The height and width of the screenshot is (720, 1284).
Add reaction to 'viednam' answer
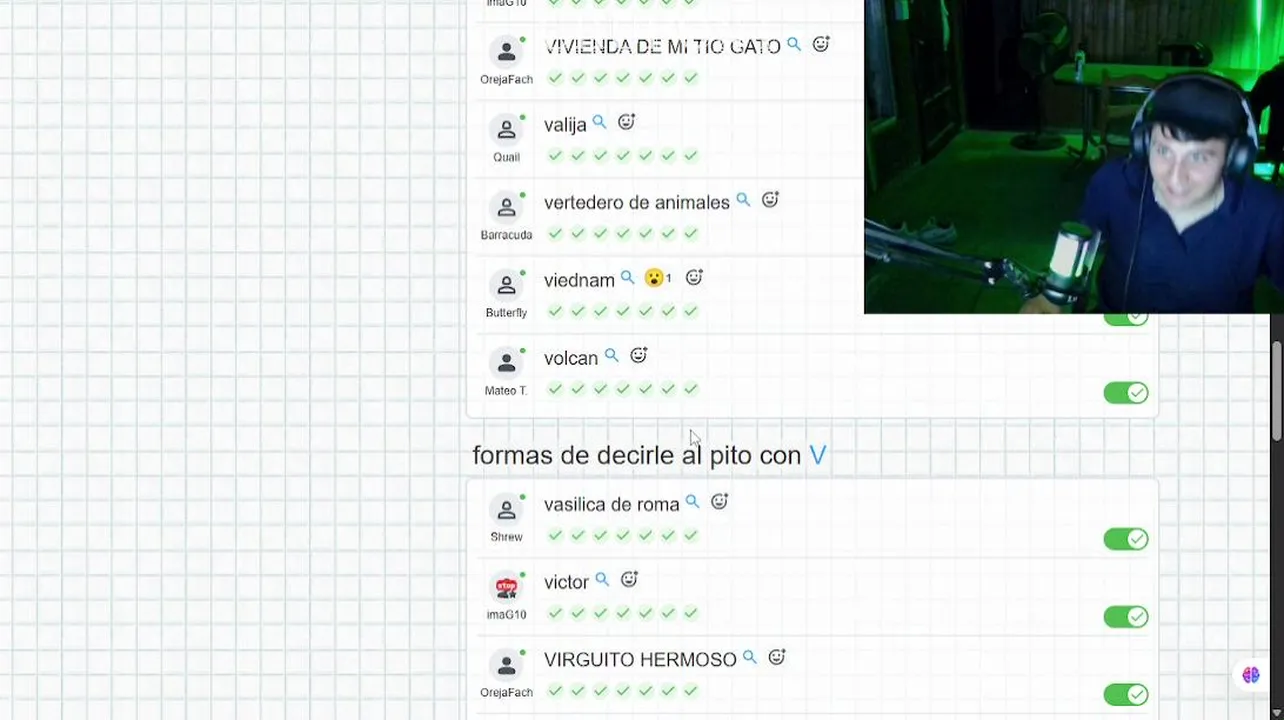coord(694,278)
